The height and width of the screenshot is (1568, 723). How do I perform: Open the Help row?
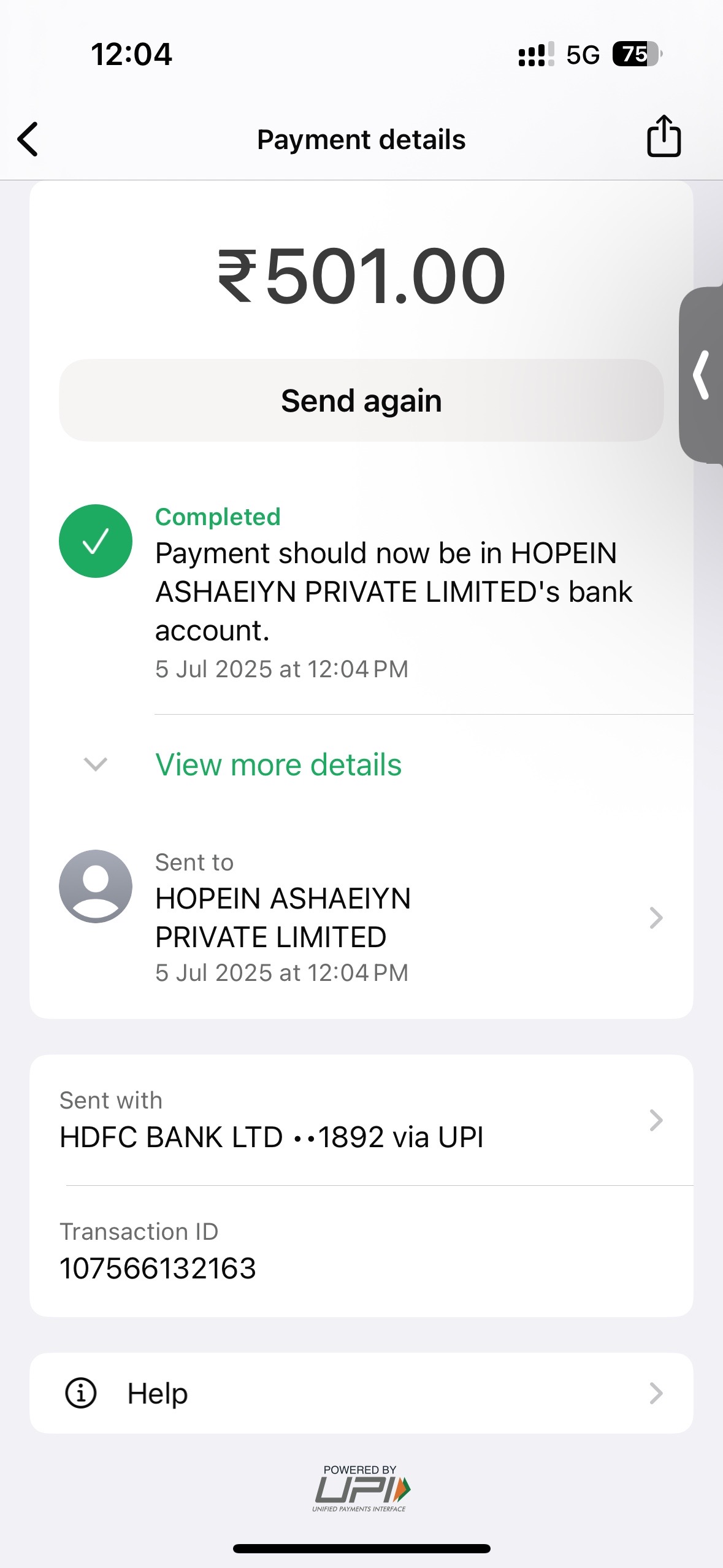coord(361,1393)
